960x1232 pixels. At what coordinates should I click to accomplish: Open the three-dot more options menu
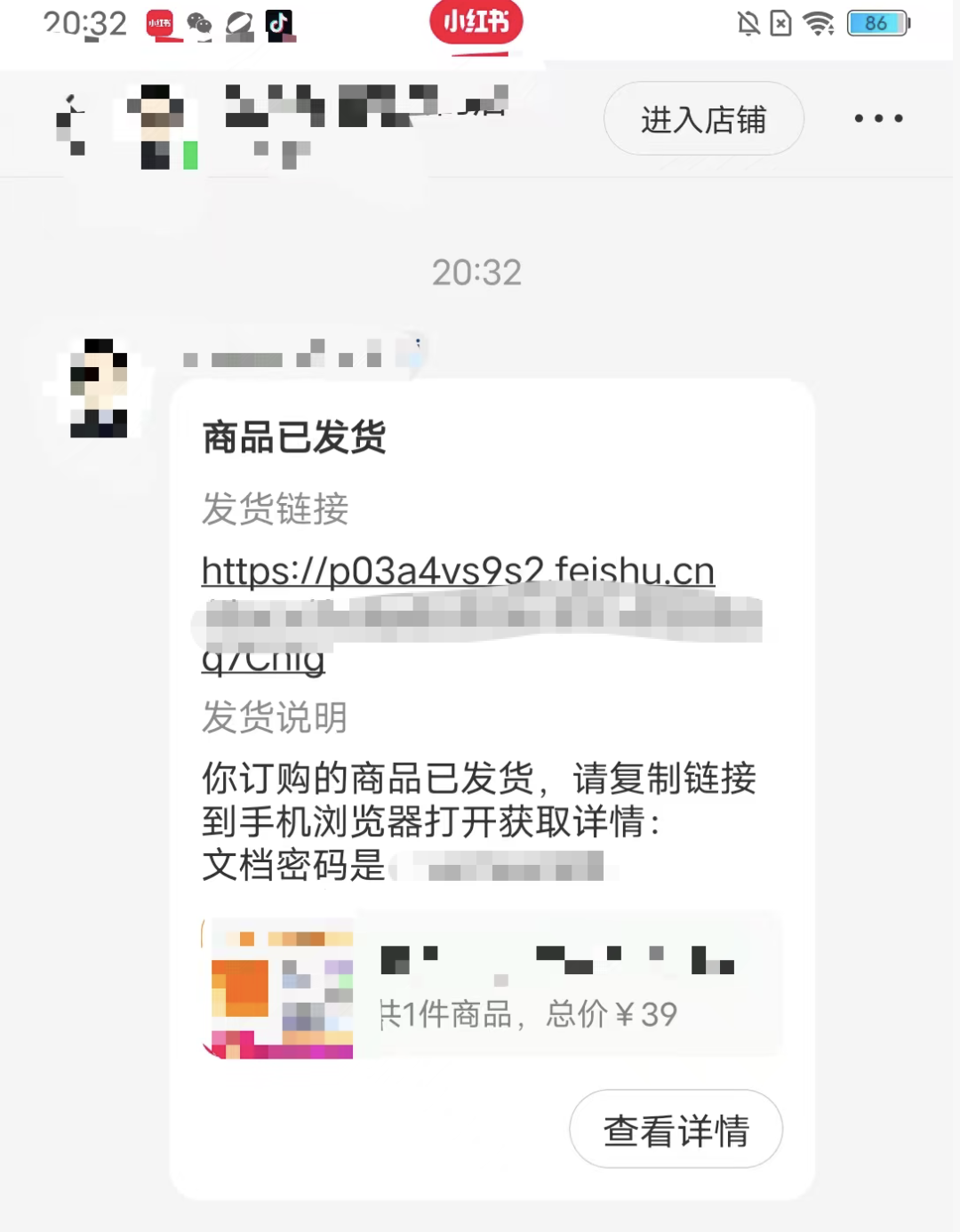(x=877, y=117)
